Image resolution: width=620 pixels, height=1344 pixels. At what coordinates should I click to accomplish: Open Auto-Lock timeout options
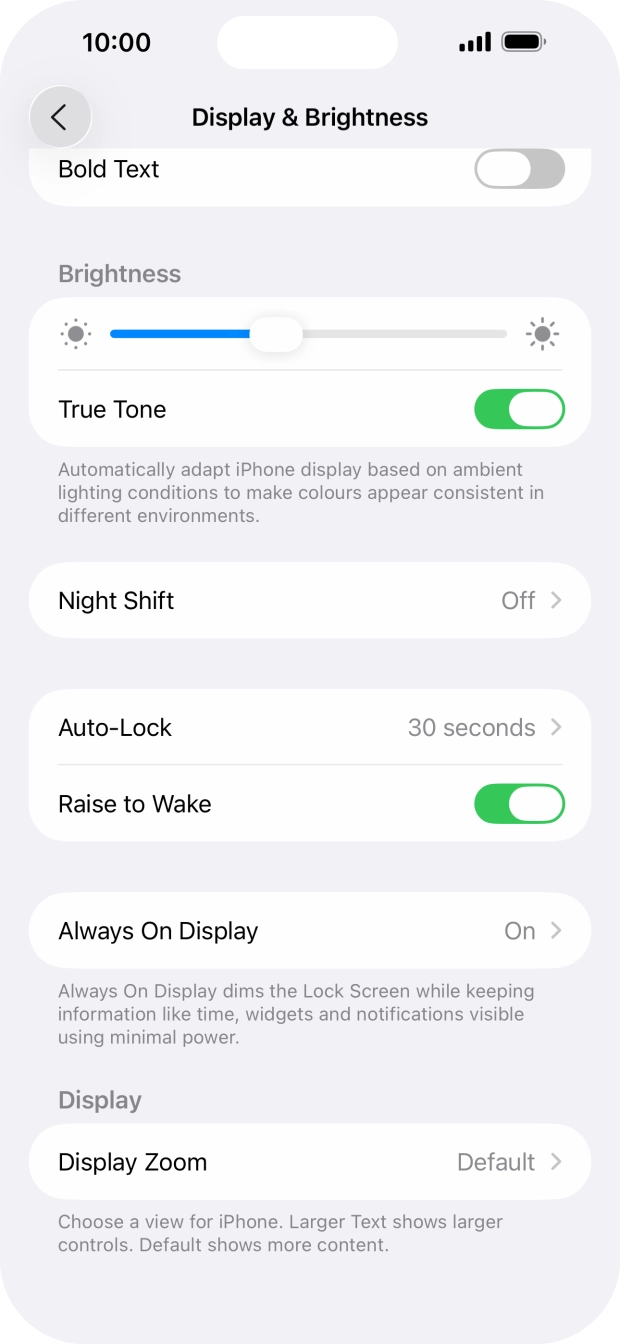click(x=310, y=727)
